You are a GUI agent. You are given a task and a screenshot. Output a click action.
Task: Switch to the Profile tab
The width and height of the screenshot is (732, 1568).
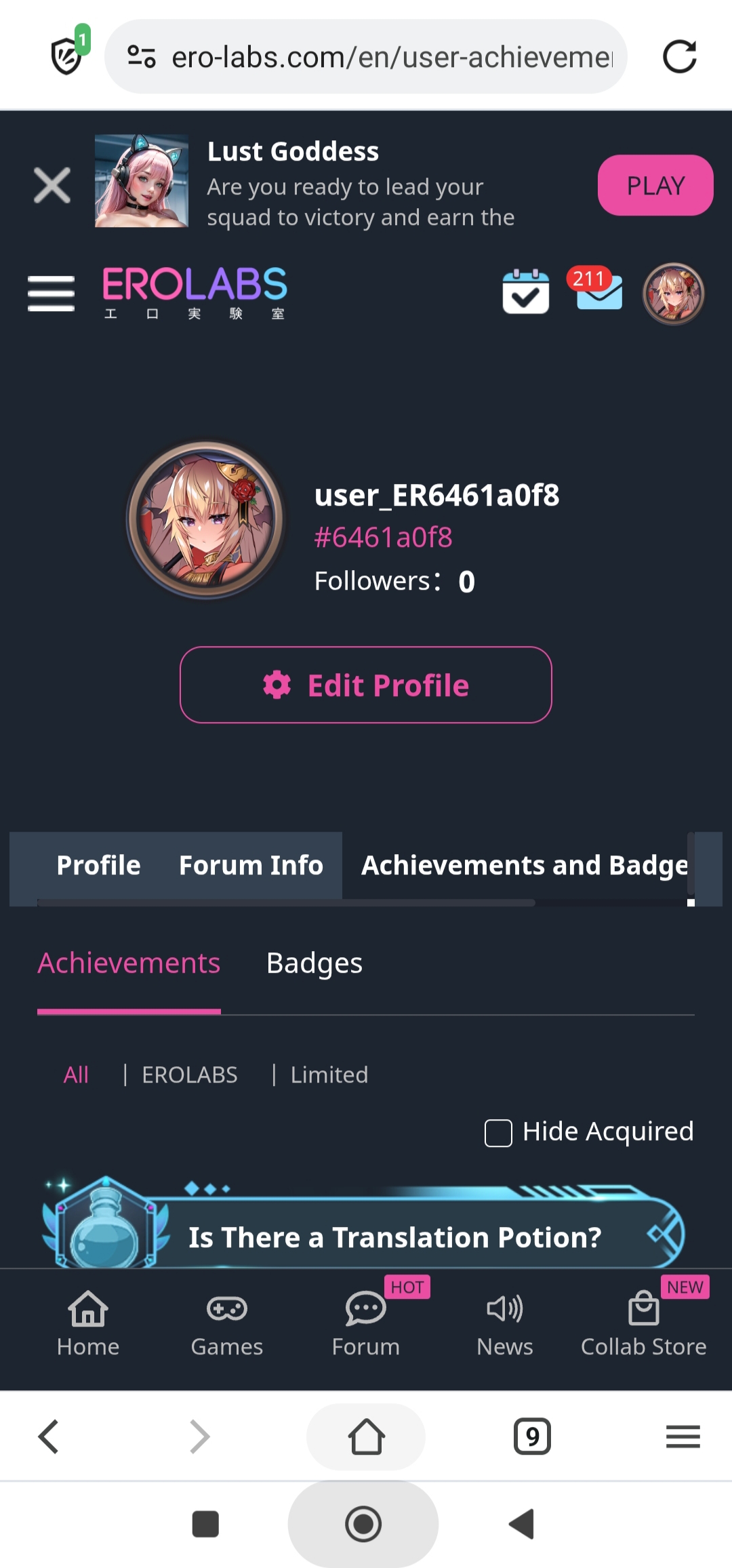(x=98, y=865)
